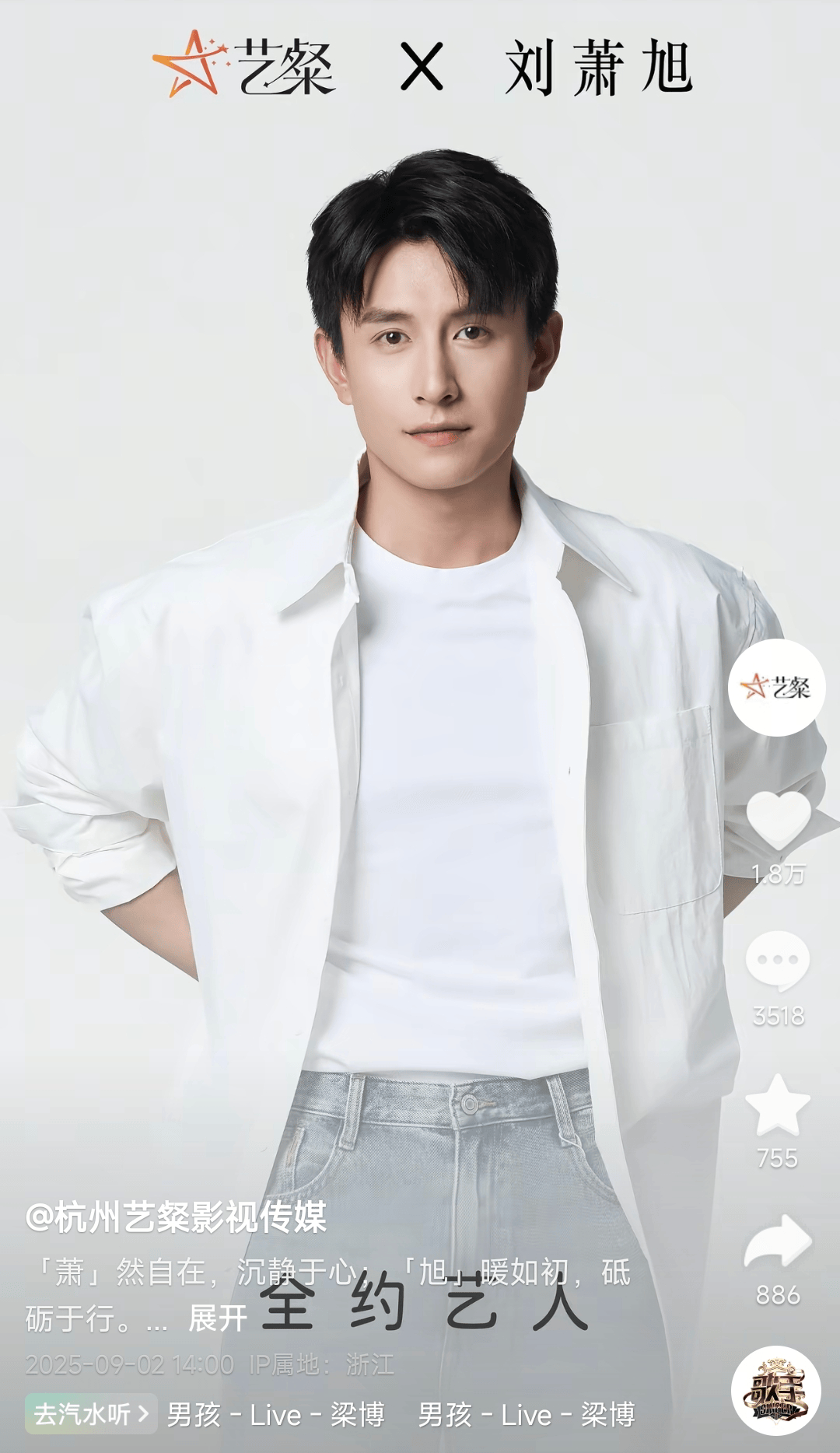Open the 艺粲 author avatar

[x=776, y=687]
